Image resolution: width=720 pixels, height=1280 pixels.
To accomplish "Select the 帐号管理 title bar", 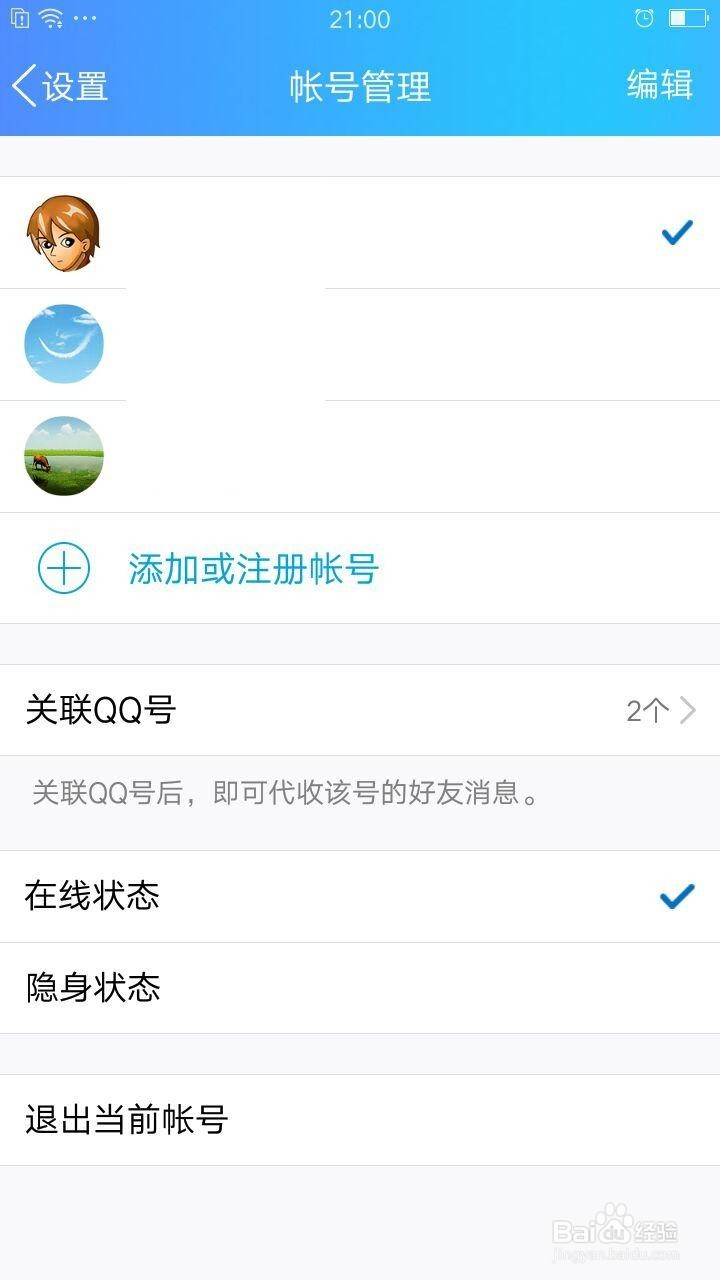I will [360, 86].
